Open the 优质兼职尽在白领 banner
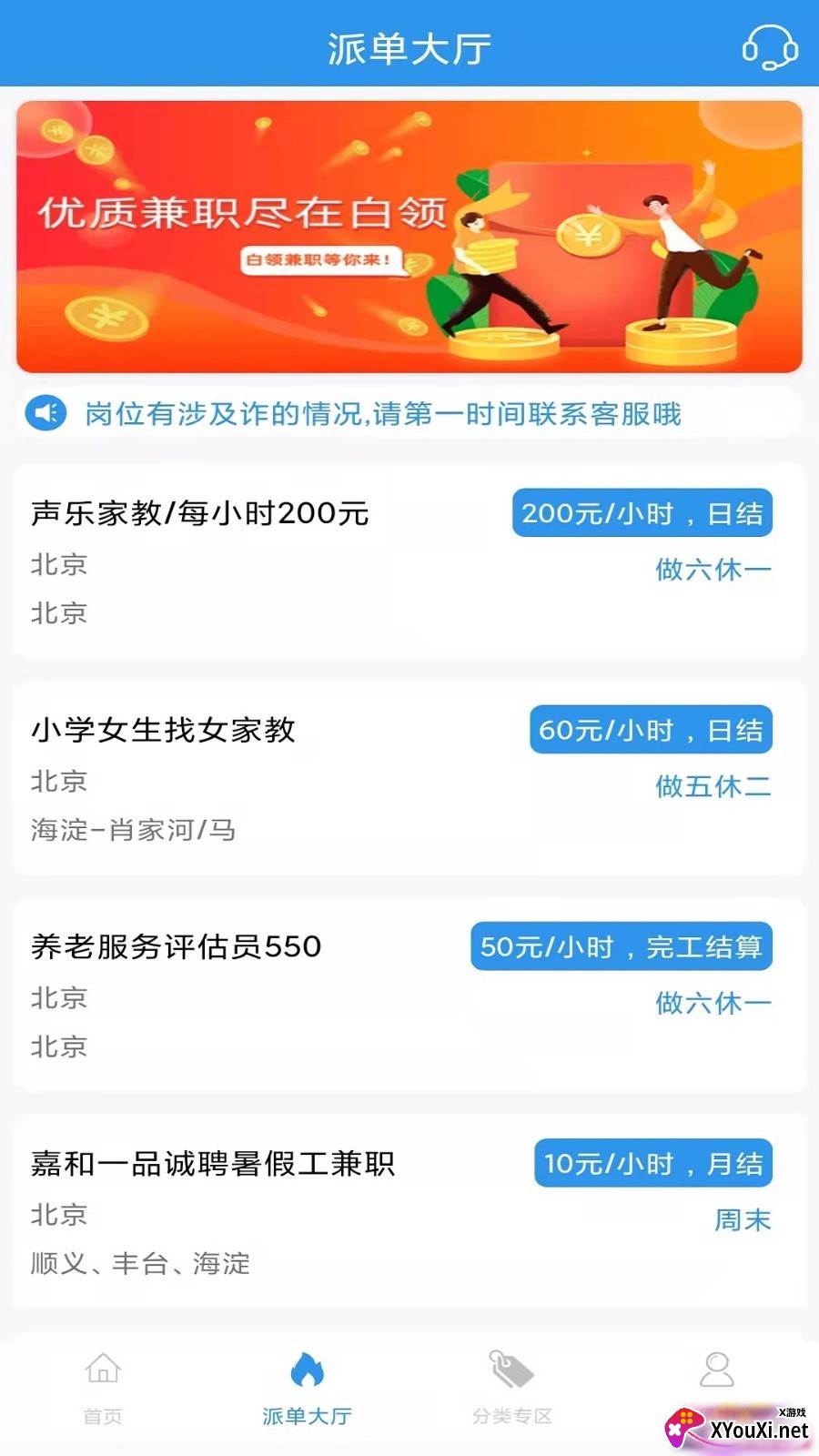The height and width of the screenshot is (1456, 819). click(x=409, y=237)
